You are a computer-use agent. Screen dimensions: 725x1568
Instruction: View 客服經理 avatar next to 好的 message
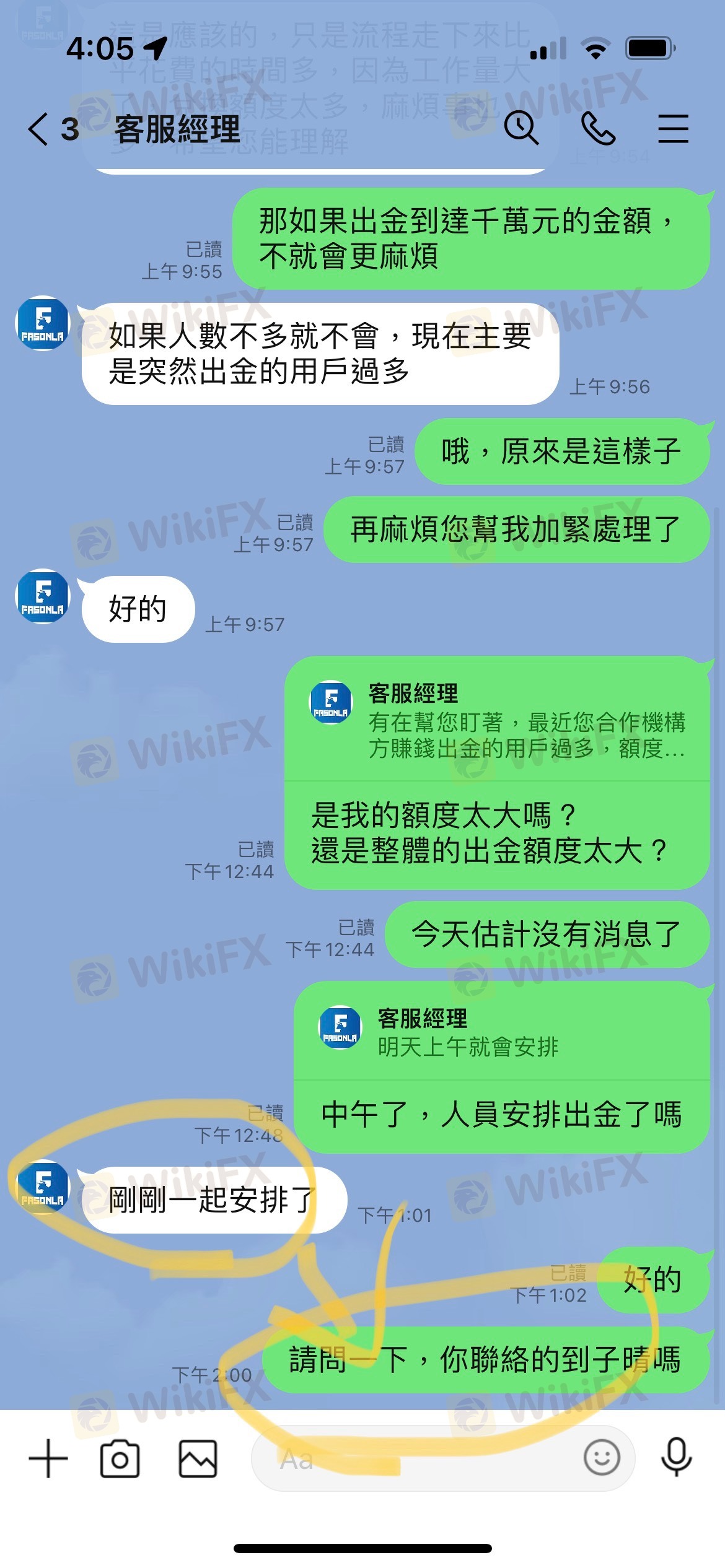[x=43, y=596]
